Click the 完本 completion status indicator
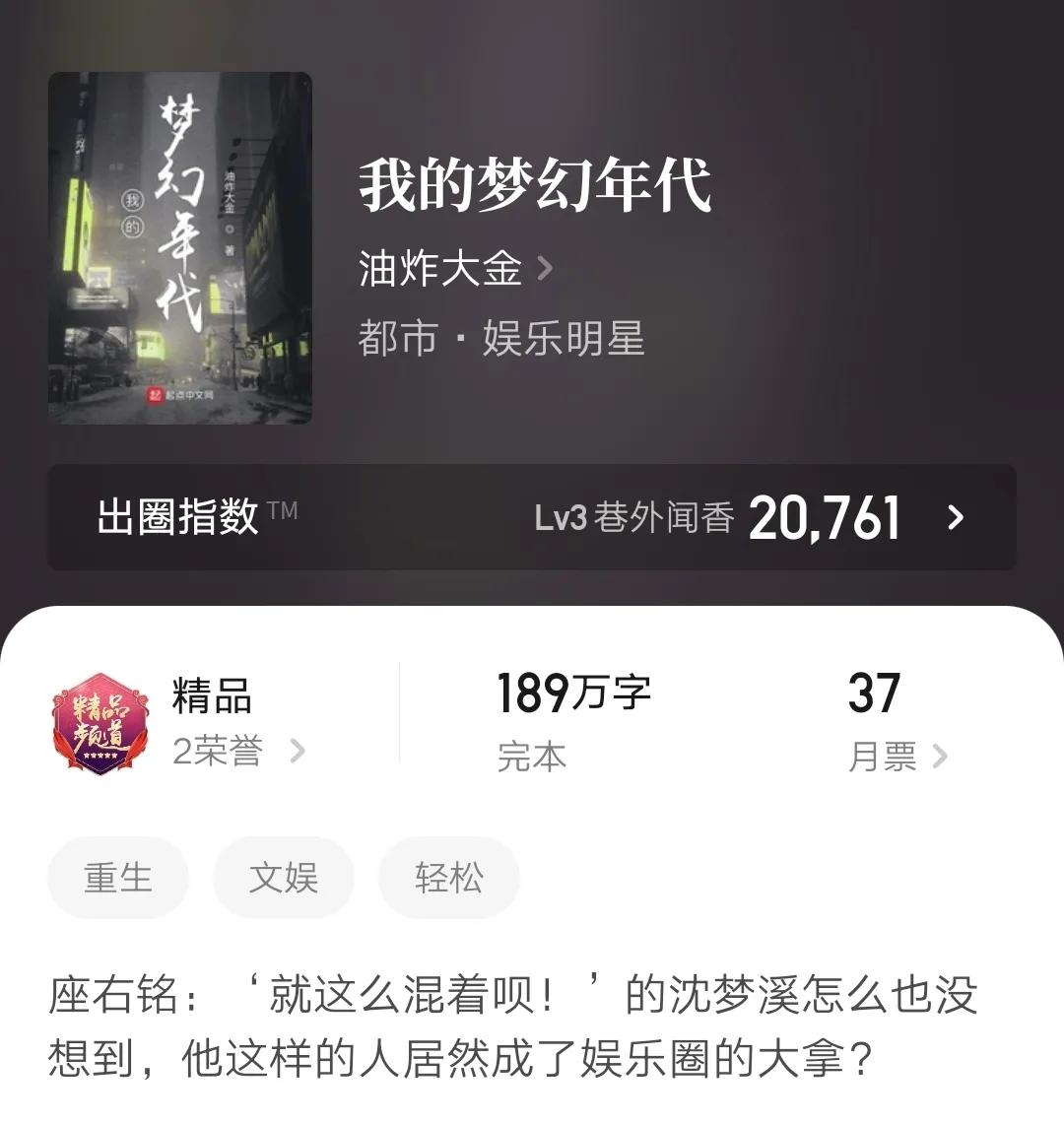Viewport: 1064px width, 1123px height. click(x=532, y=757)
